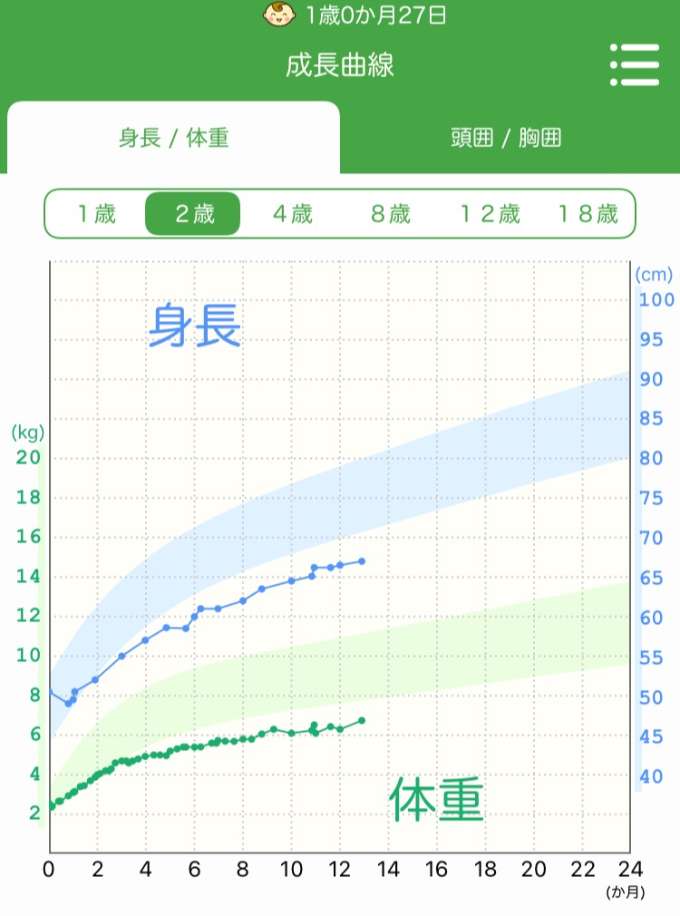The height and width of the screenshot is (916, 680).
Task: Select the 2歳 age range
Action: click(193, 213)
